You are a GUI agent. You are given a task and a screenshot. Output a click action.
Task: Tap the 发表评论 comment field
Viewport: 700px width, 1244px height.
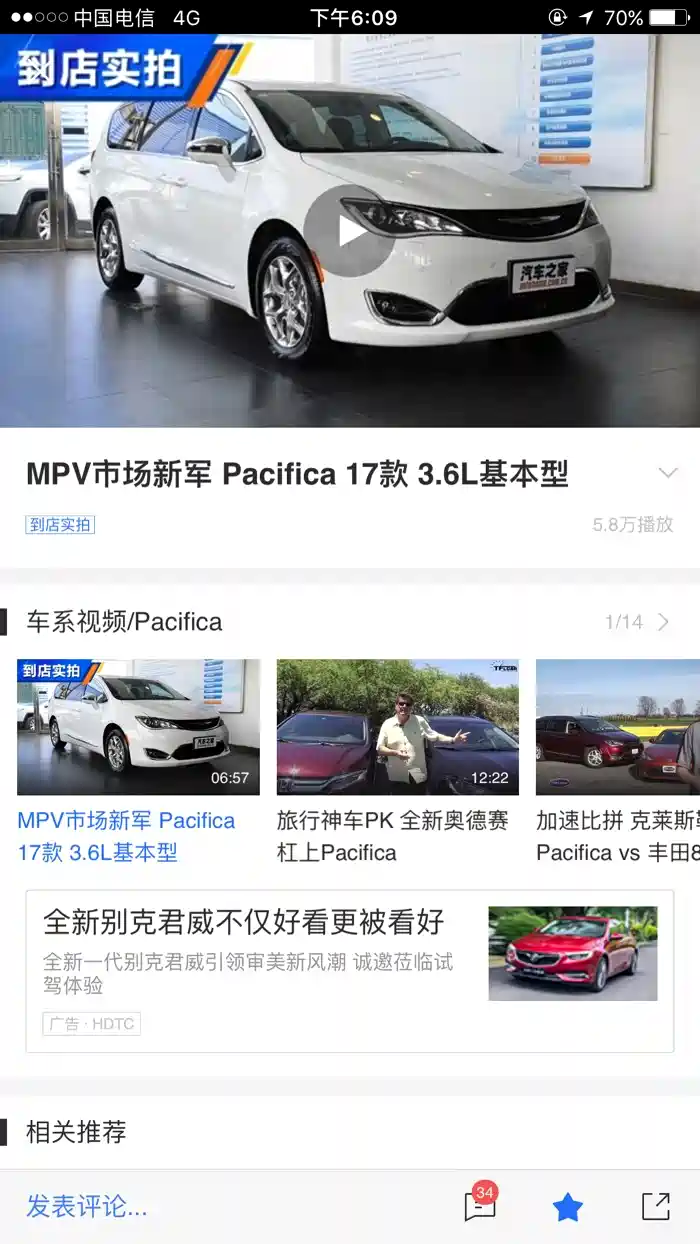pyautogui.click(x=87, y=1207)
